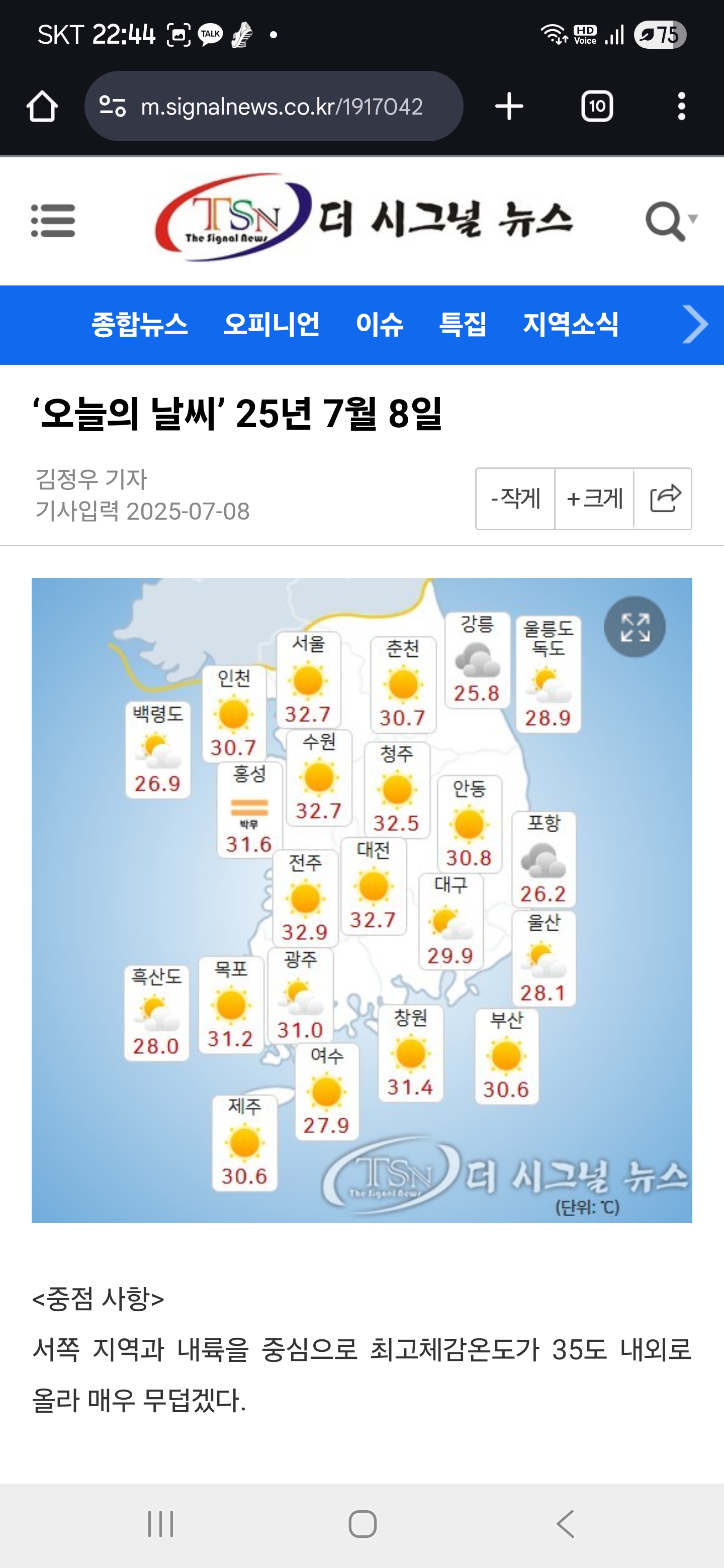Open recent apps from the navigation bar
This screenshot has width=724, height=1568.
point(161,1524)
